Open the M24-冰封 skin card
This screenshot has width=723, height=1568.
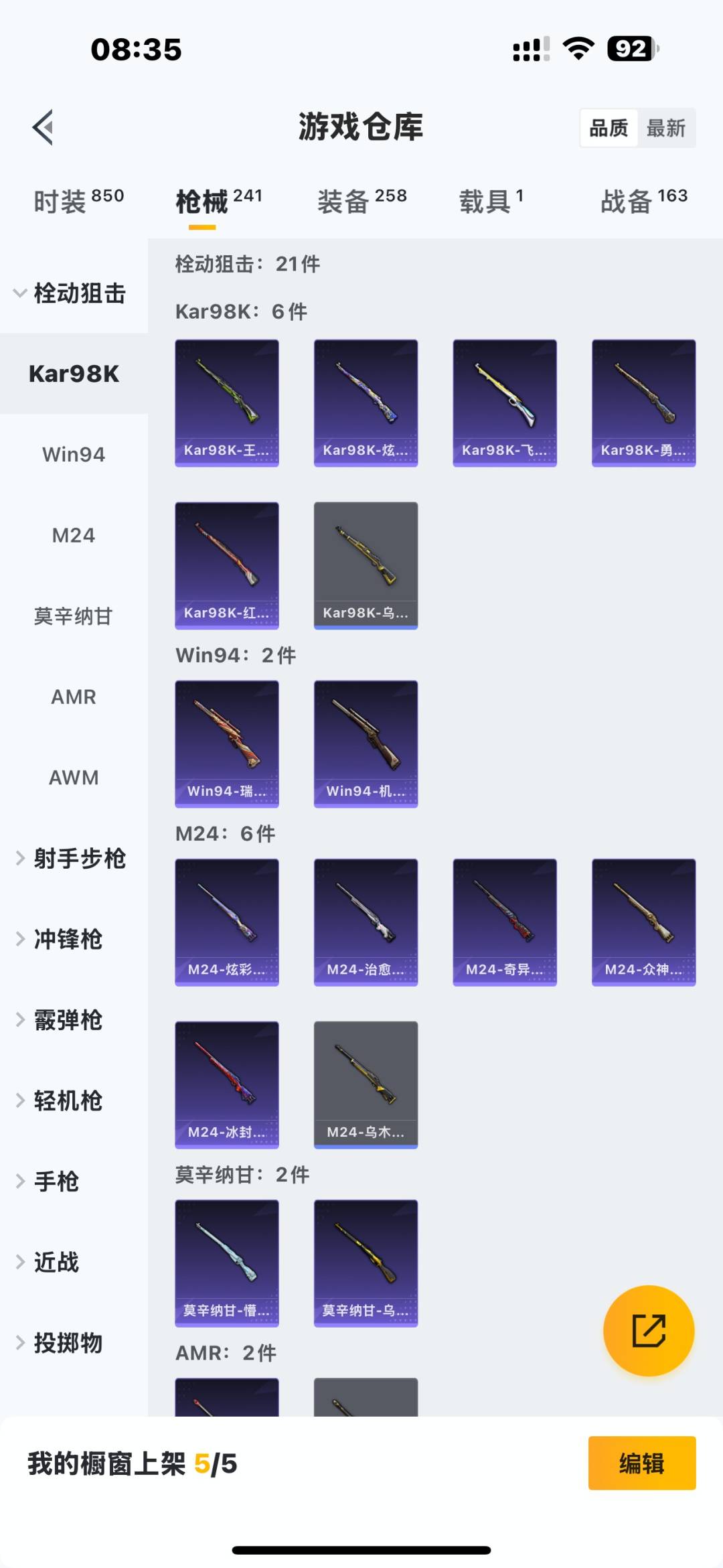point(226,1084)
